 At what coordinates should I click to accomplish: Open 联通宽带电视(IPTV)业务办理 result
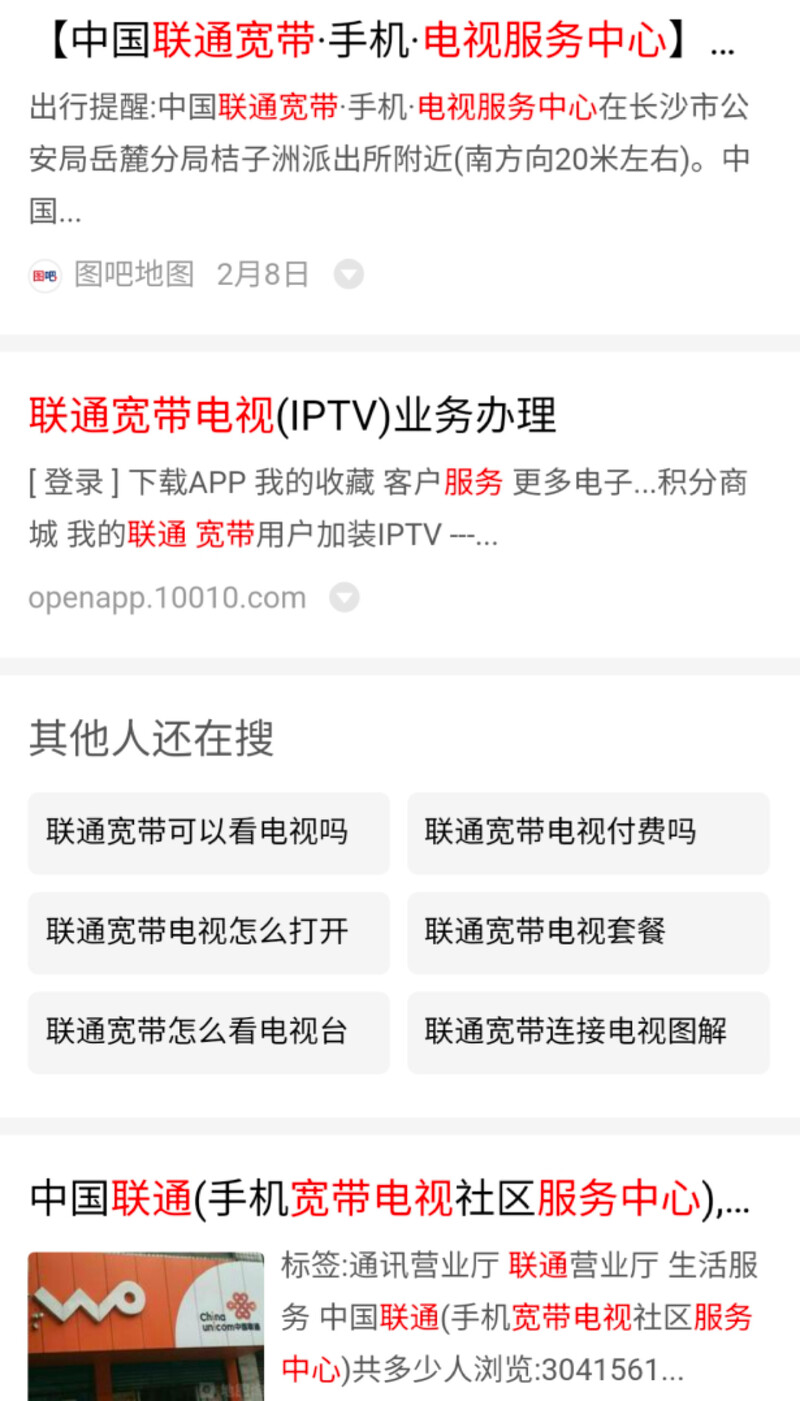pyautogui.click(x=292, y=416)
